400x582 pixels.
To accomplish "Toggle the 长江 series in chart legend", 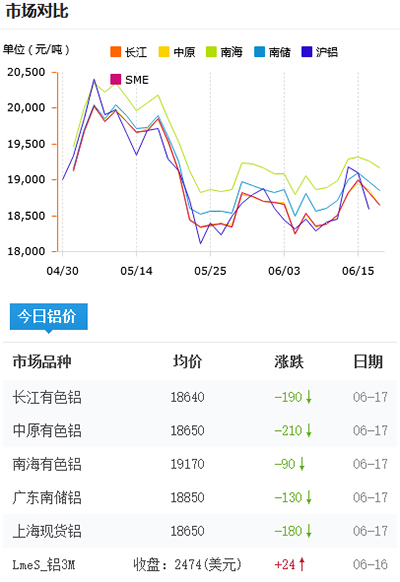I will (x=129, y=52).
